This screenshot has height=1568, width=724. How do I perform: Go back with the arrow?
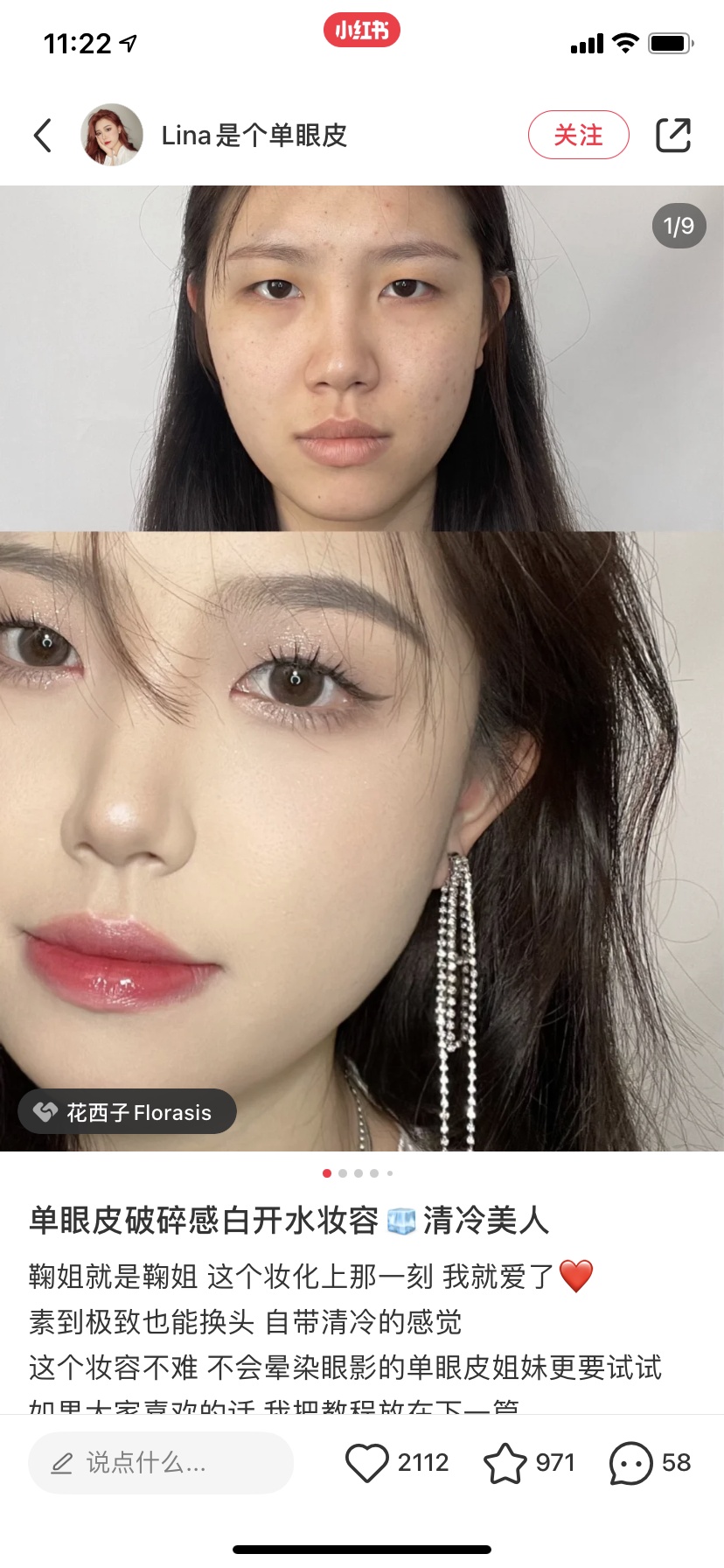click(43, 136)
